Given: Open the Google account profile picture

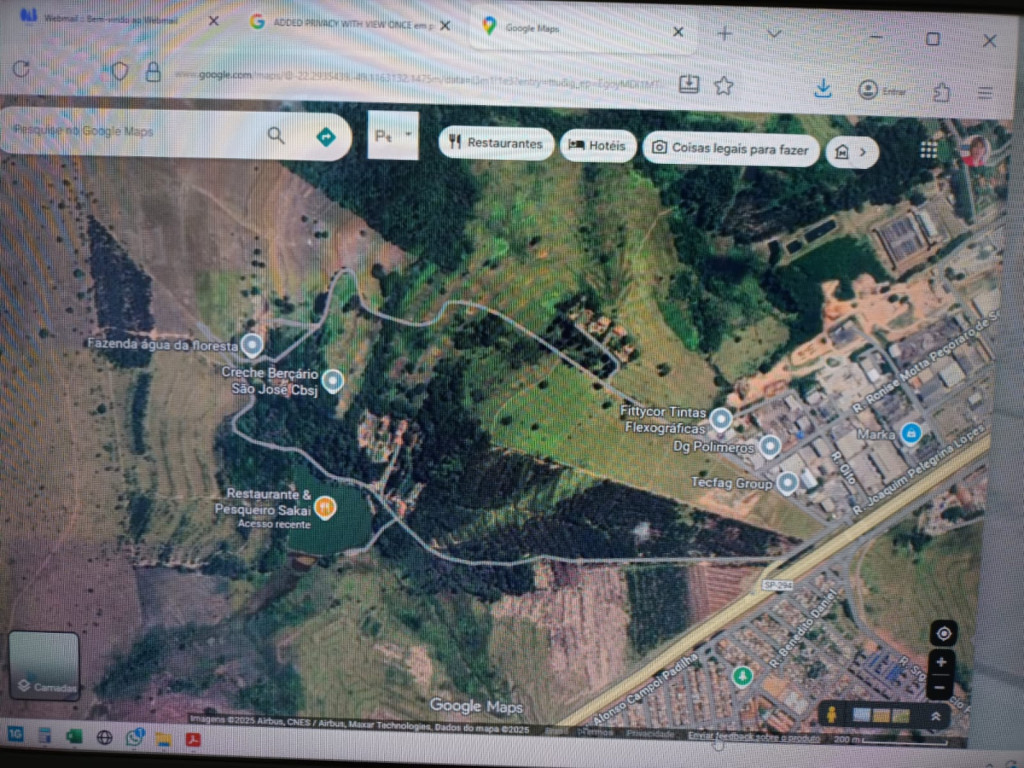Looking at the screenshot, I should [974, 151].
